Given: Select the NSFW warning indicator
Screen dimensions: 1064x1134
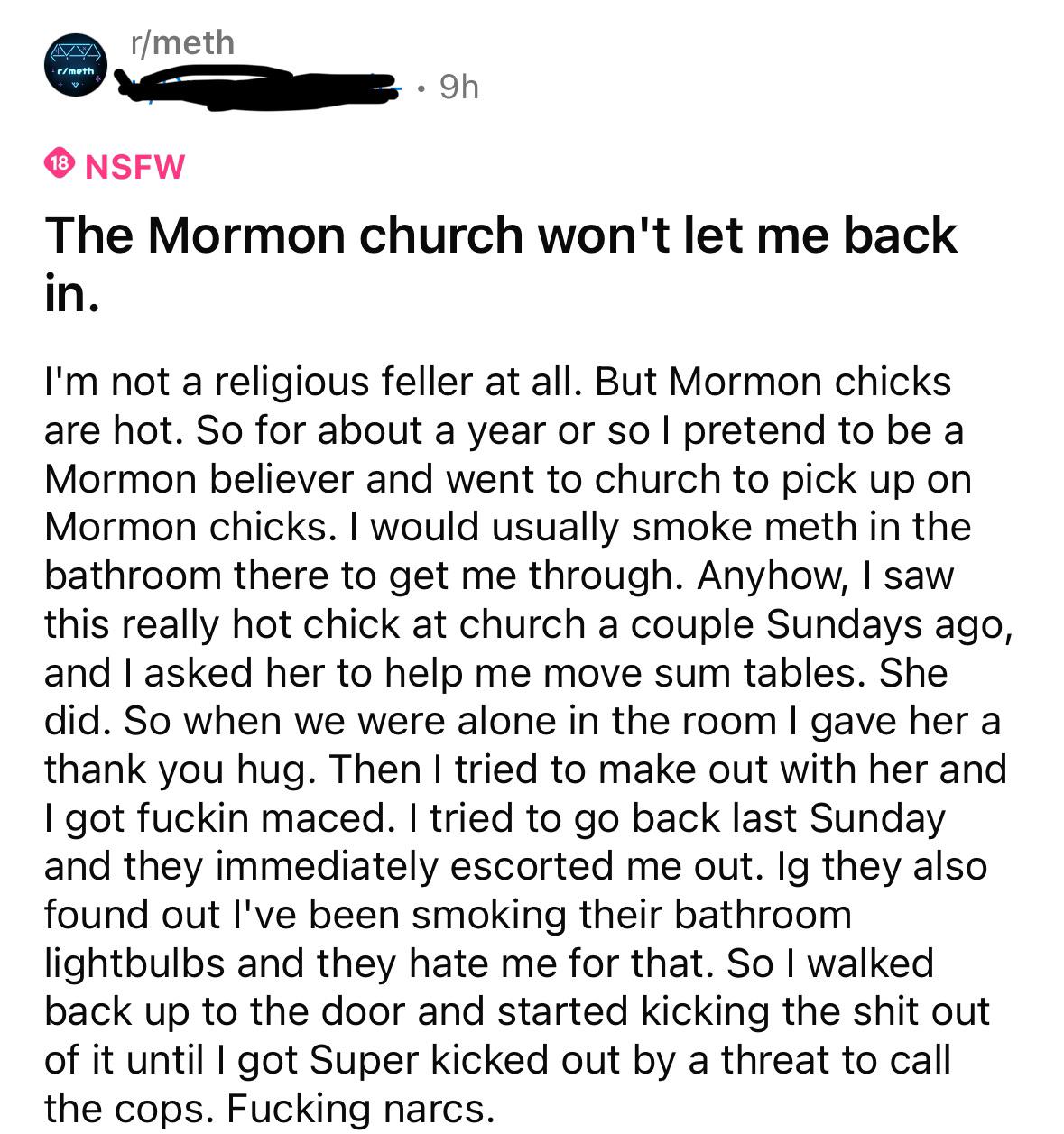Looking at the screenshot, I should [134, 166].
